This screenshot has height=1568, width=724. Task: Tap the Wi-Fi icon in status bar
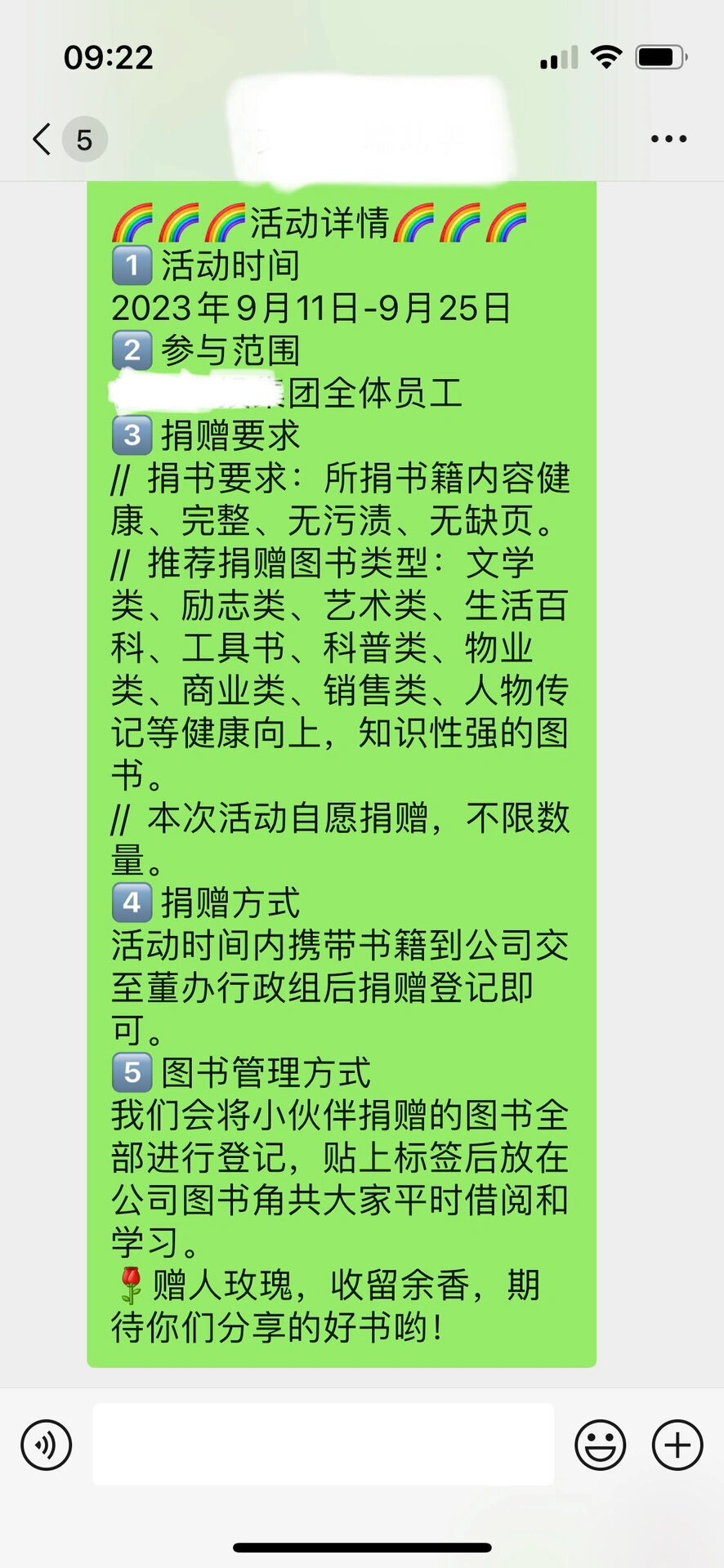(606, 56)
